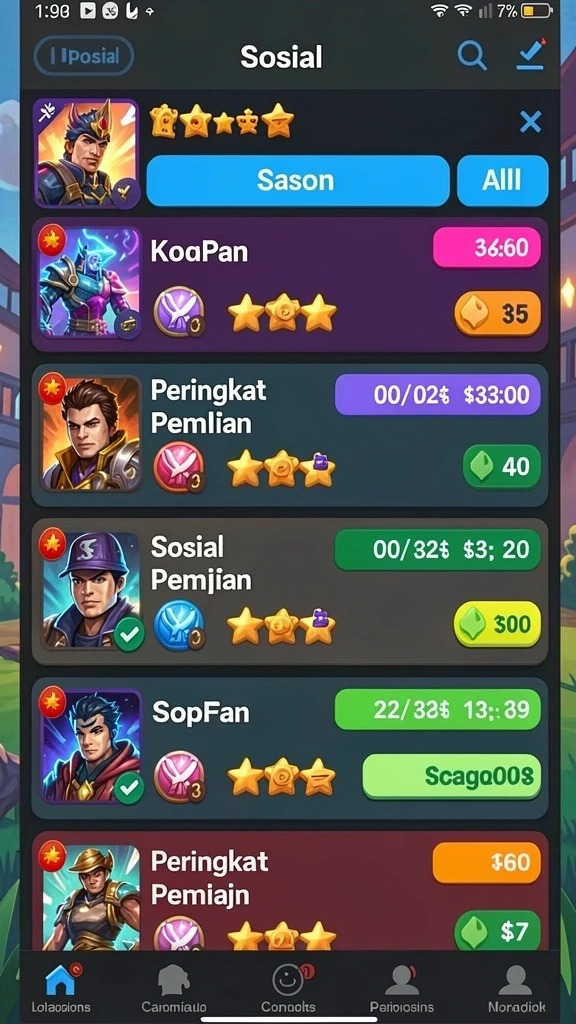Switch to the Petioiosins tab
This screenshot has width=576, height=1024.
tap(402, 988)
